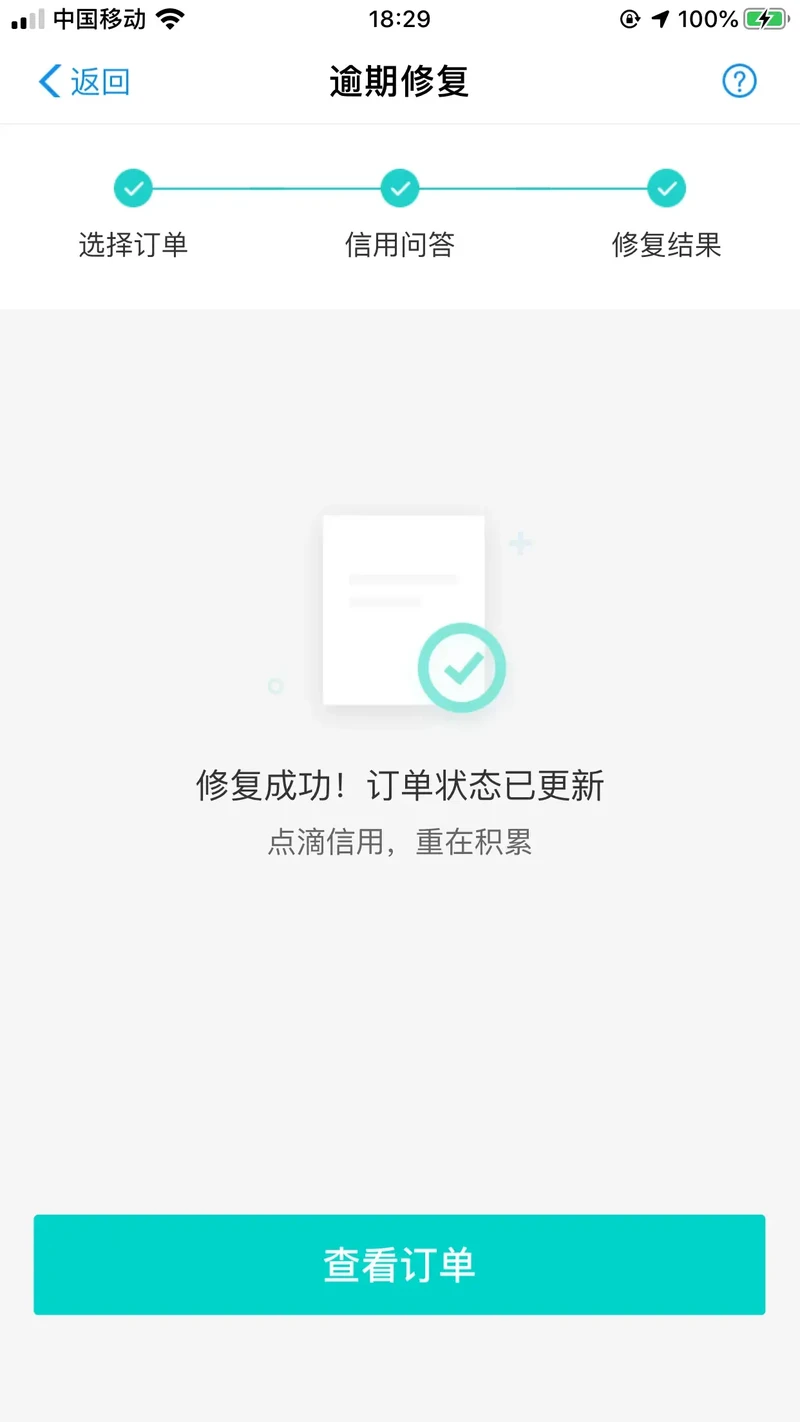Viewport: 800px width, 1422px height.
Task: Go back using the 返回 button
Action: pos(84,81)
